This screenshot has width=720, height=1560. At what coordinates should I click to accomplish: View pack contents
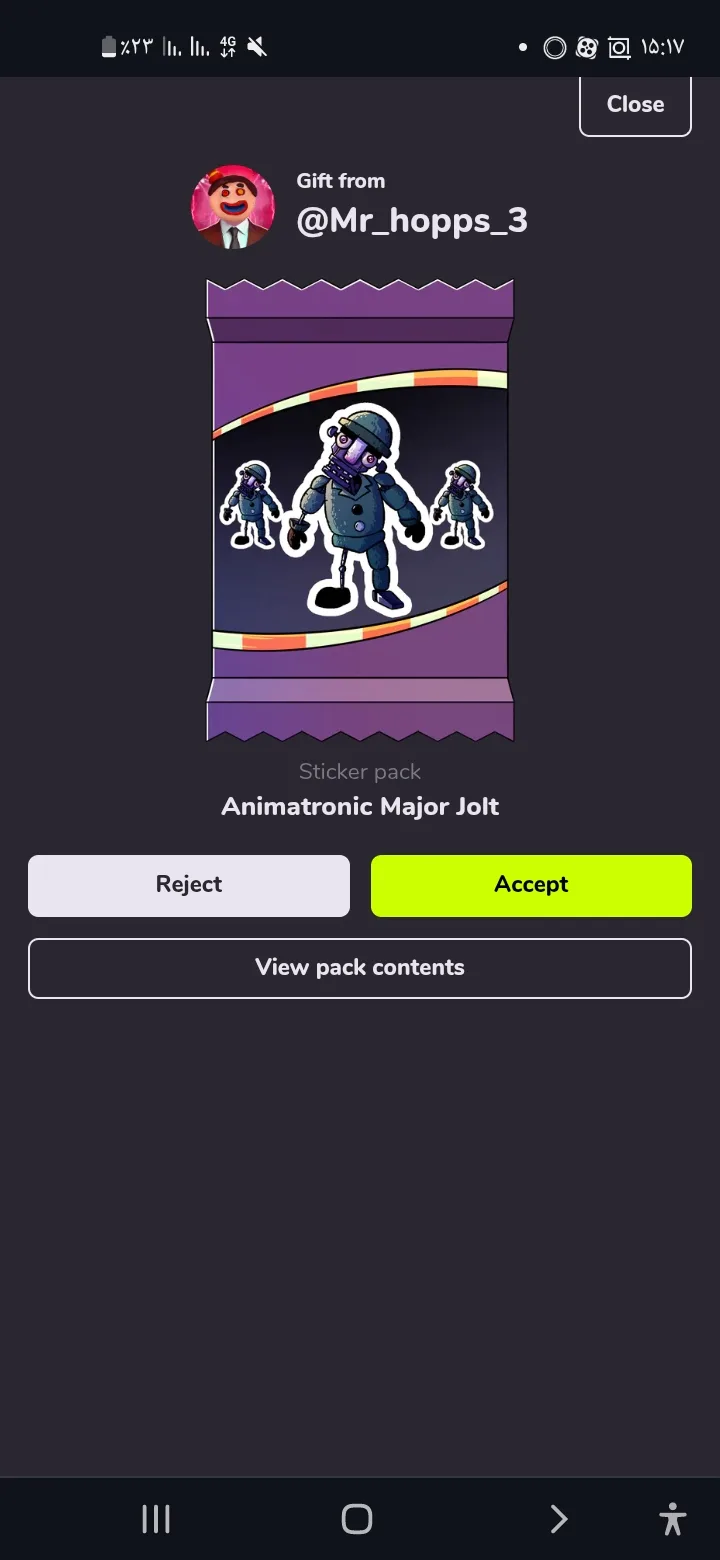point(360,968)
